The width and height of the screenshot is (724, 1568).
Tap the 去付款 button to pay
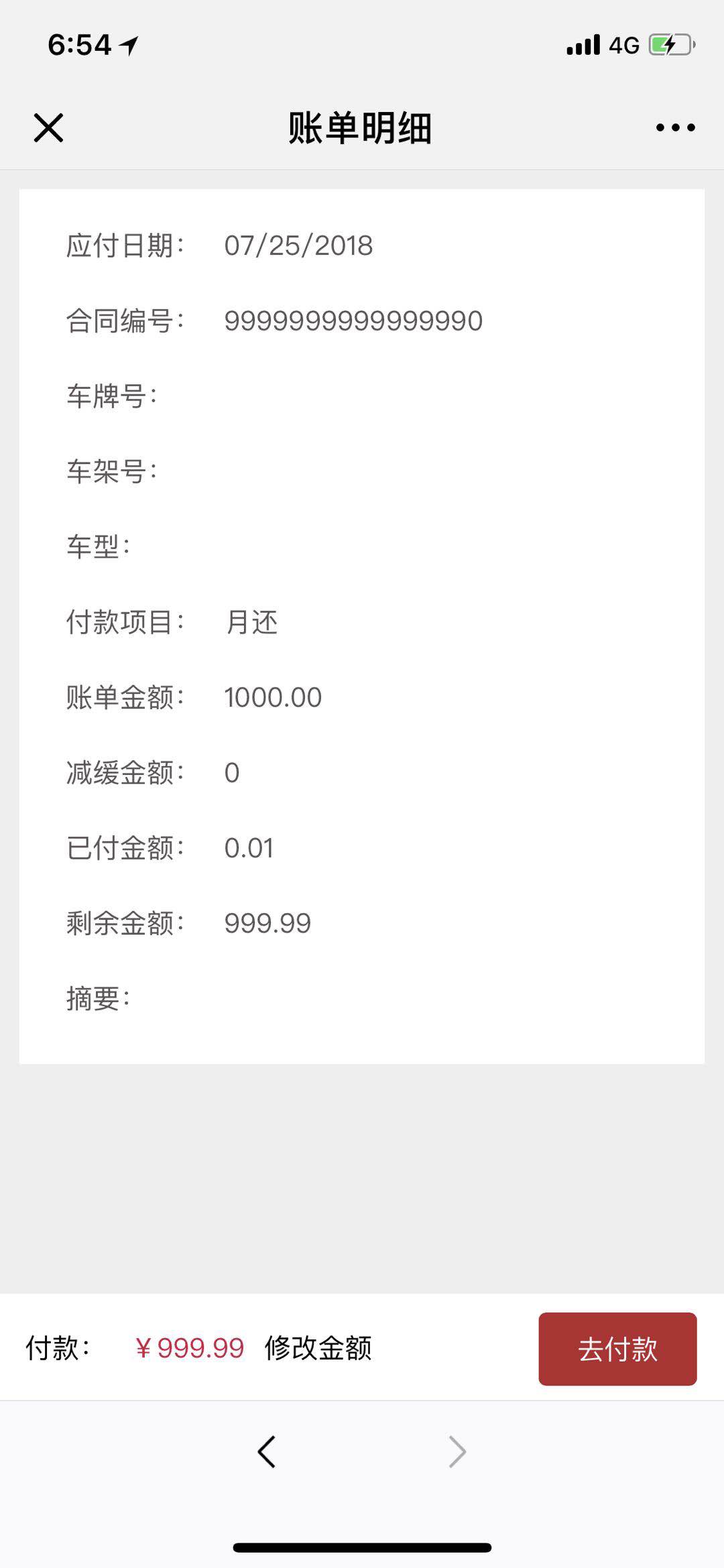[x=617, y=1349]
